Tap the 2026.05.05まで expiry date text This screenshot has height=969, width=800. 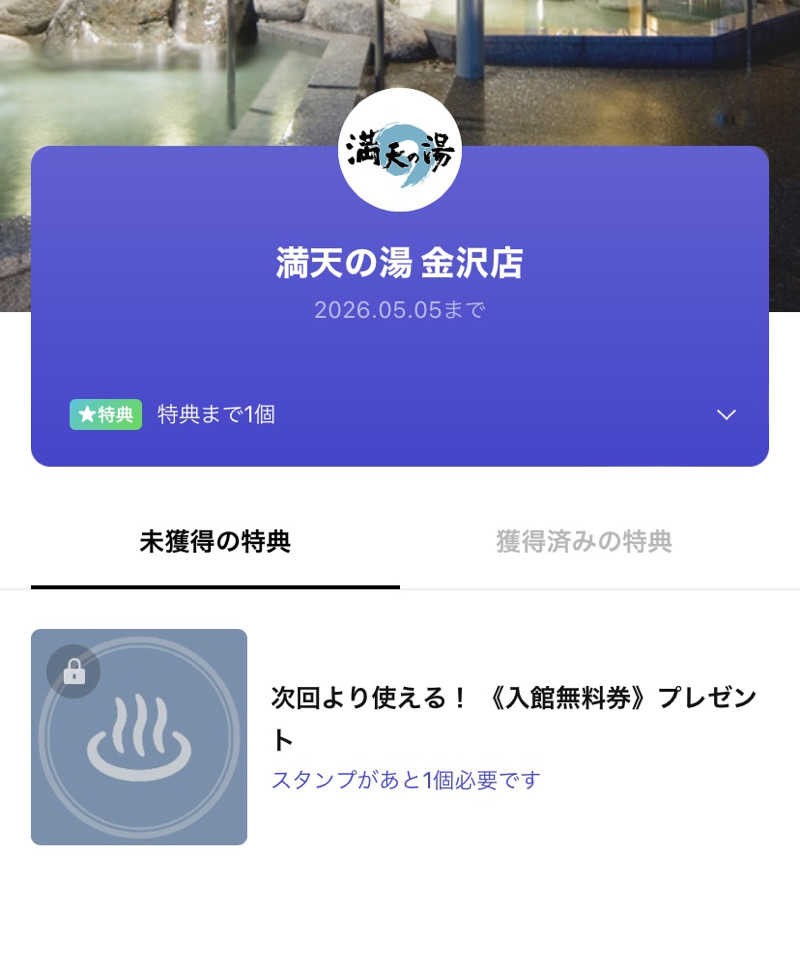click(x=399, y=311)
